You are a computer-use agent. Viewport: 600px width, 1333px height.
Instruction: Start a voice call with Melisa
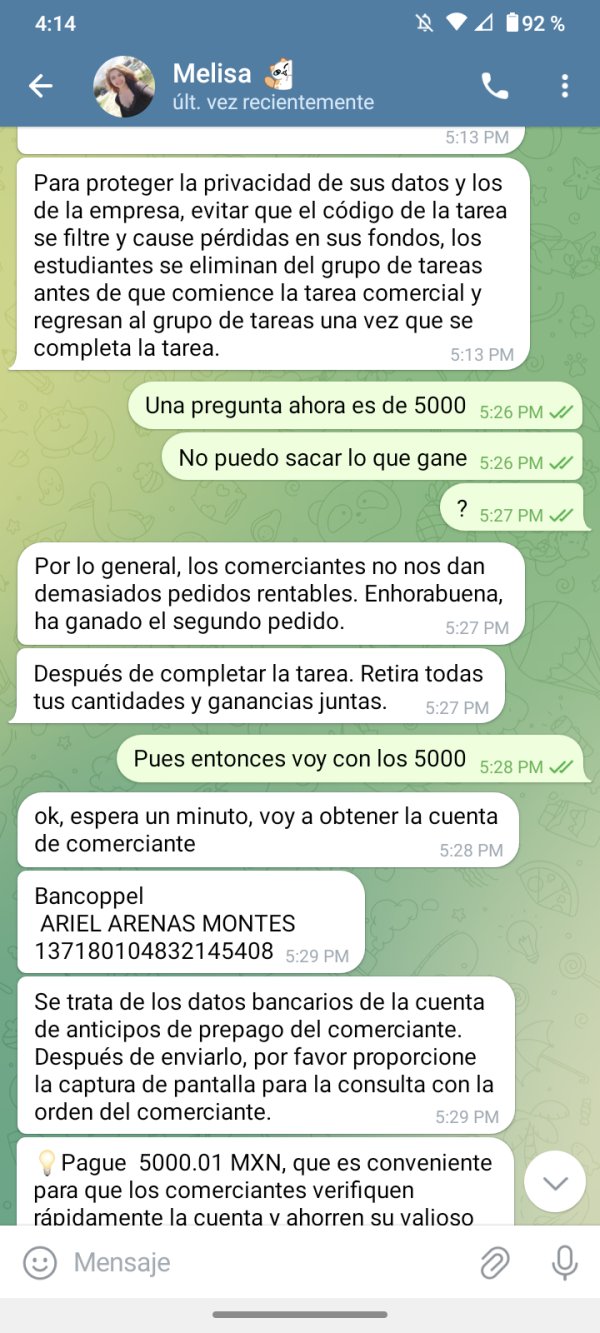pyautogui.click(x=495, y=86)
